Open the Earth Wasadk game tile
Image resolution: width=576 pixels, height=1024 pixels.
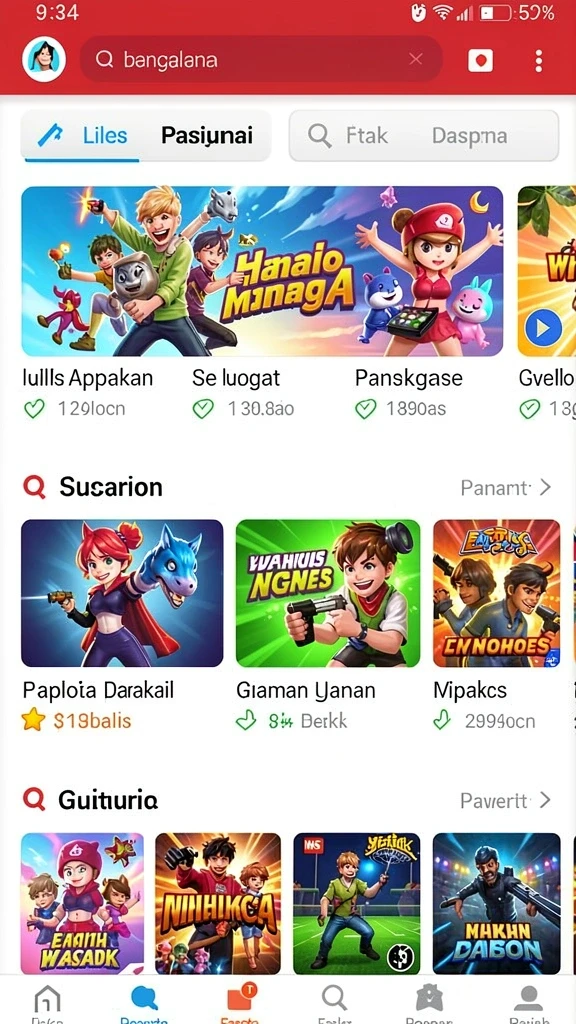point(82,903)
